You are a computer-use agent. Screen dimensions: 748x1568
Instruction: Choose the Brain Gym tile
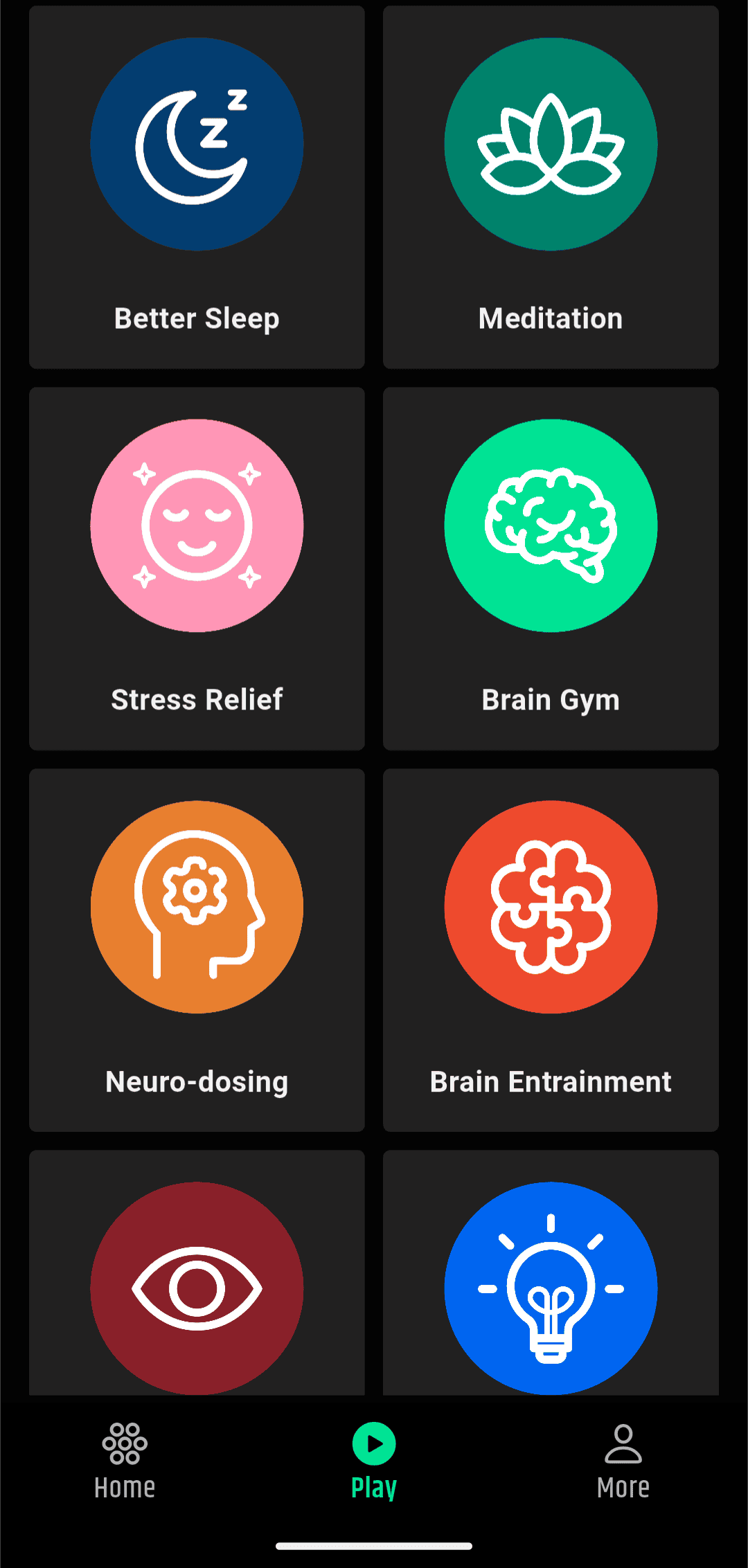pos(551,568)
